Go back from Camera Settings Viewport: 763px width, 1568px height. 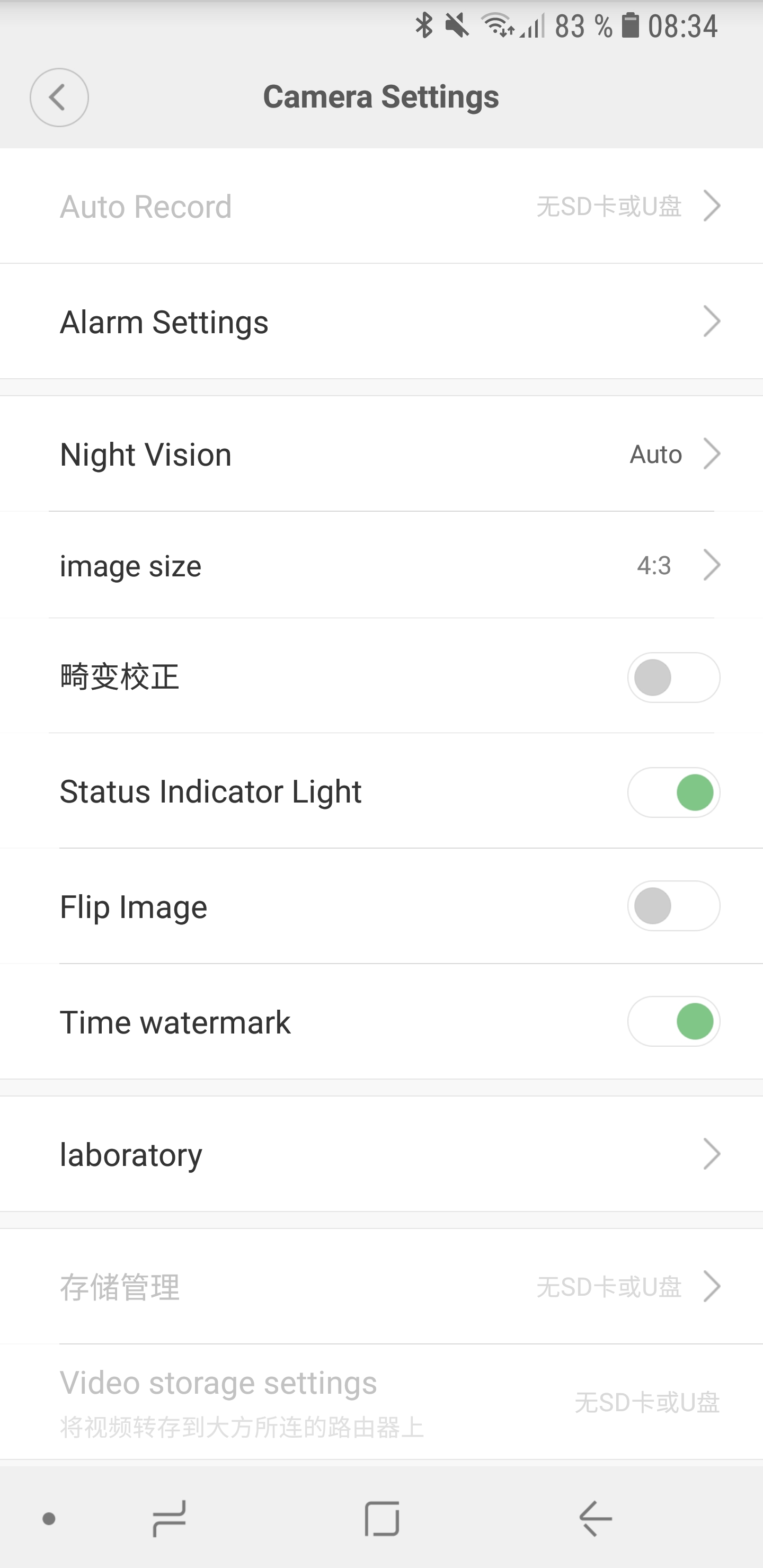(x=59, y=97)
